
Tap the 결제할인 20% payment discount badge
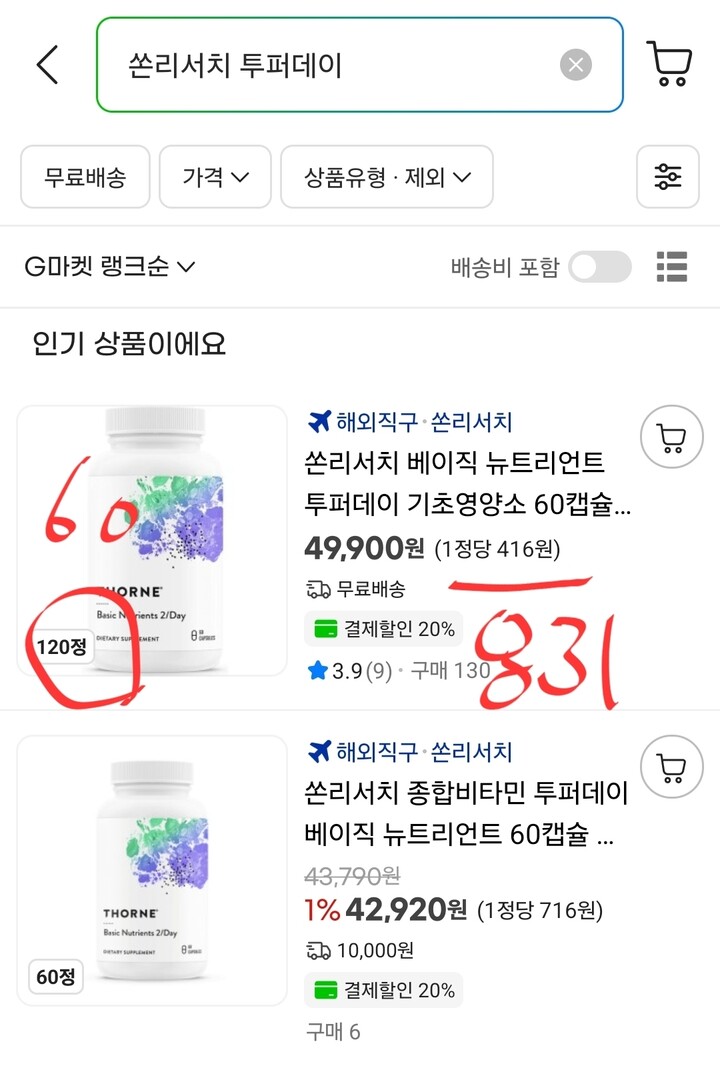tap(383, 629)
